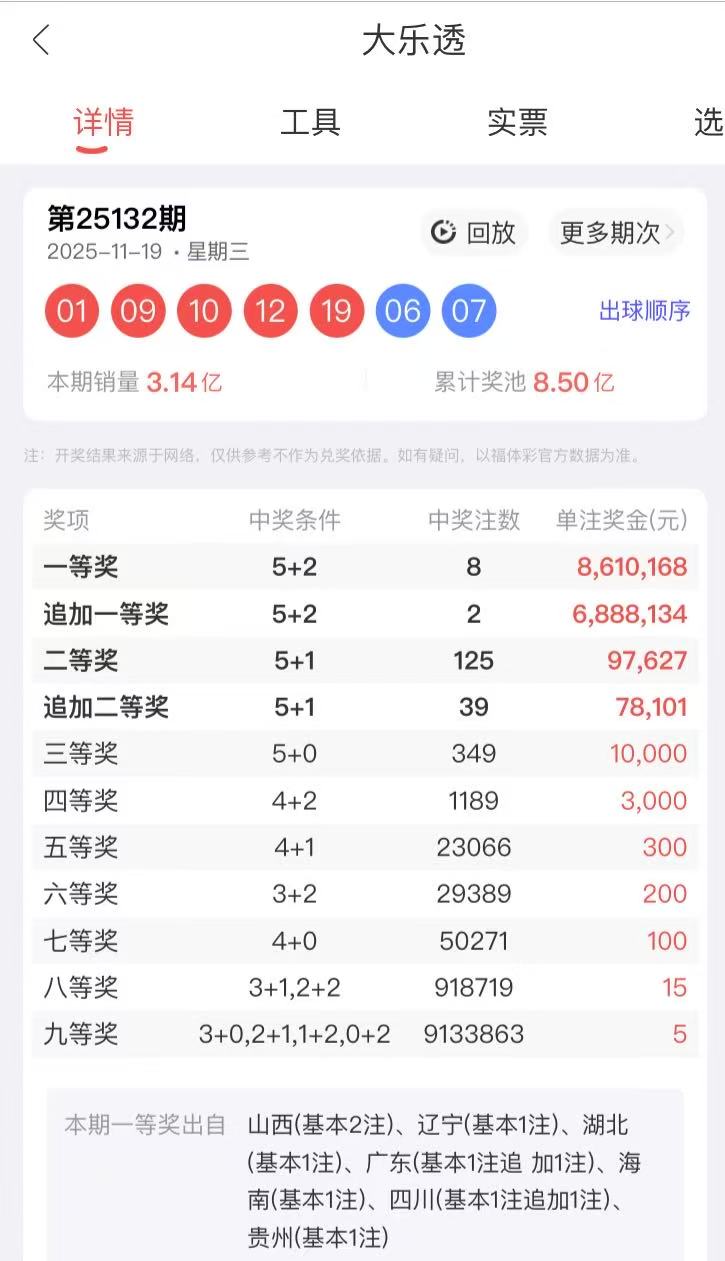Switch to the 工具 tab

pyautogui.click(x=310, y=123)
